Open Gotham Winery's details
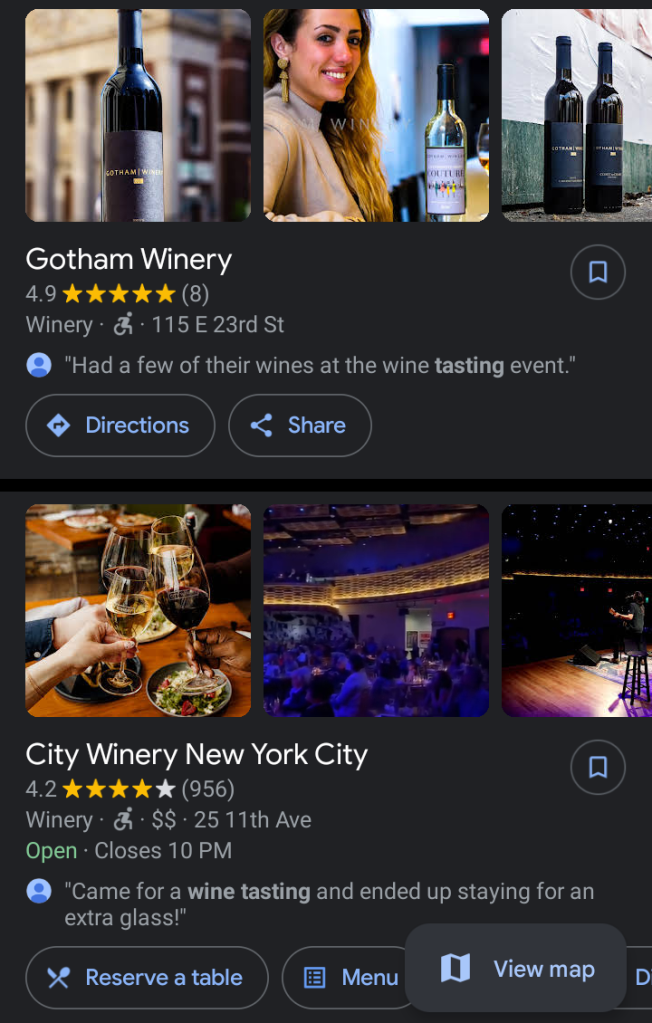This screenshot has height=1023, width=652. 129,260
